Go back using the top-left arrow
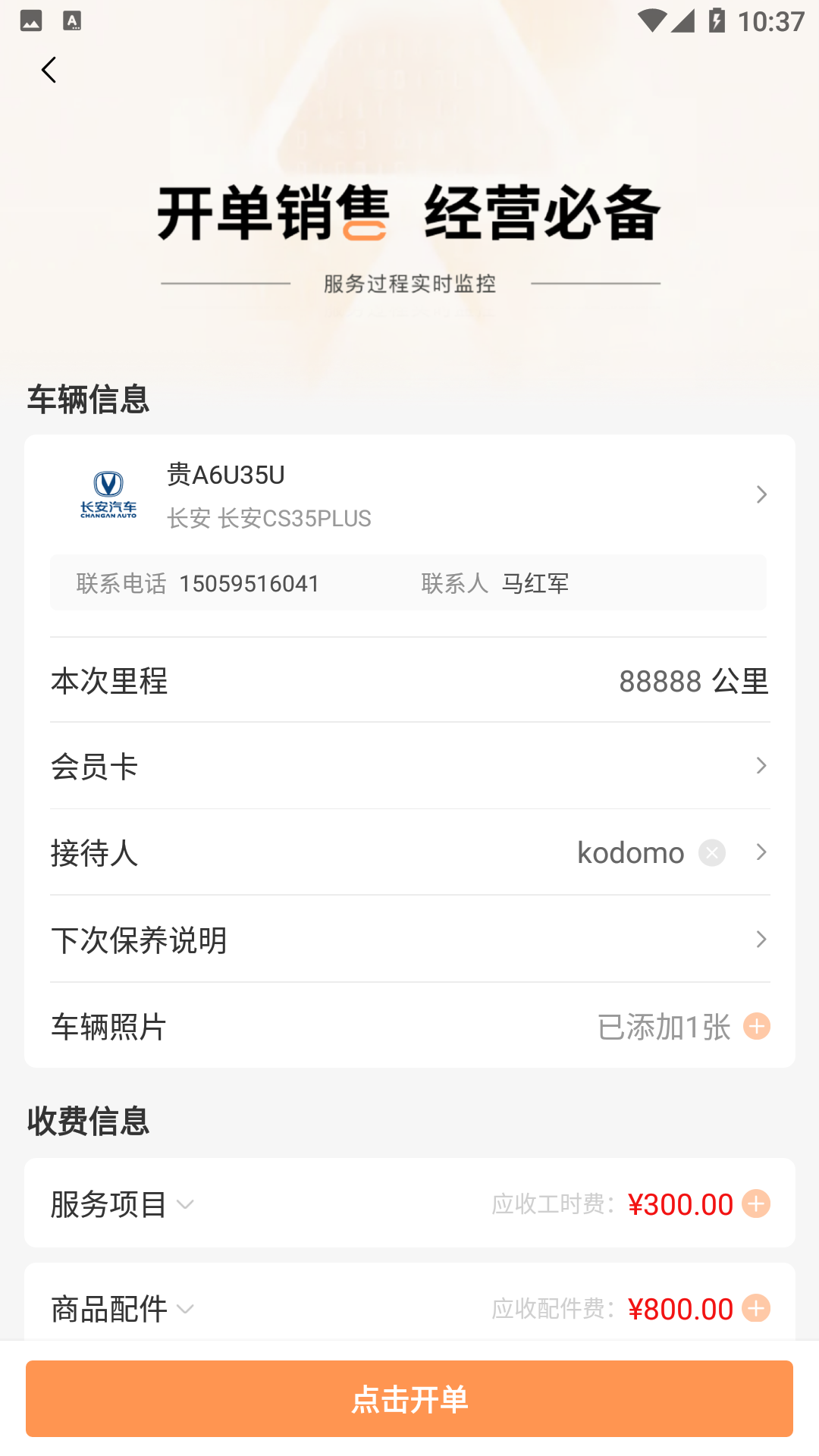 click(49, 71)
